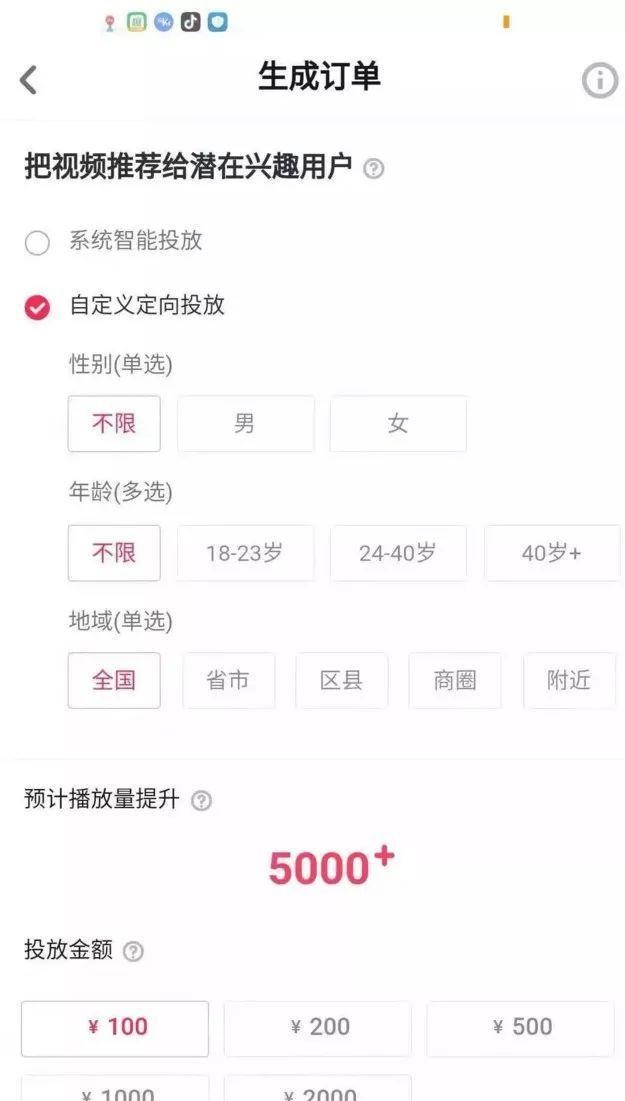Choose 自定义定向投放 option
The width and height of the screenshot is (625, 1101).
pos(37,307)
